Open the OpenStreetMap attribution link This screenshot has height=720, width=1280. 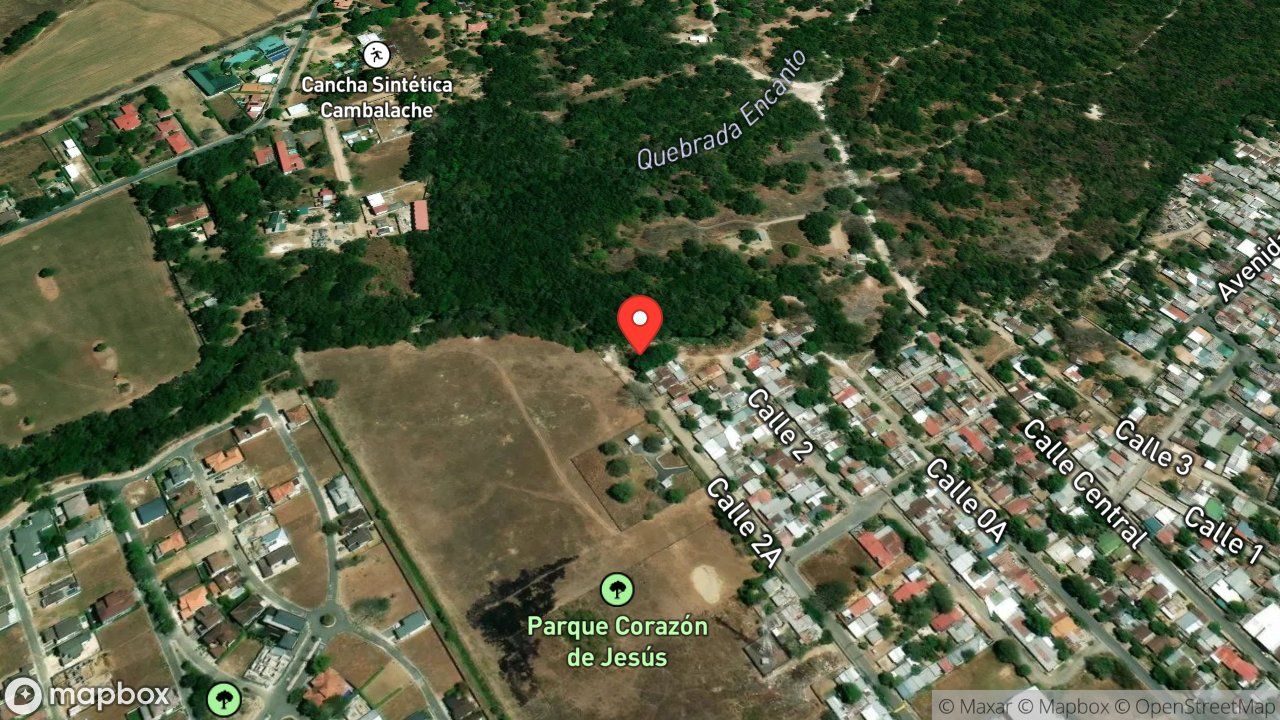[x=1206, y=707]
